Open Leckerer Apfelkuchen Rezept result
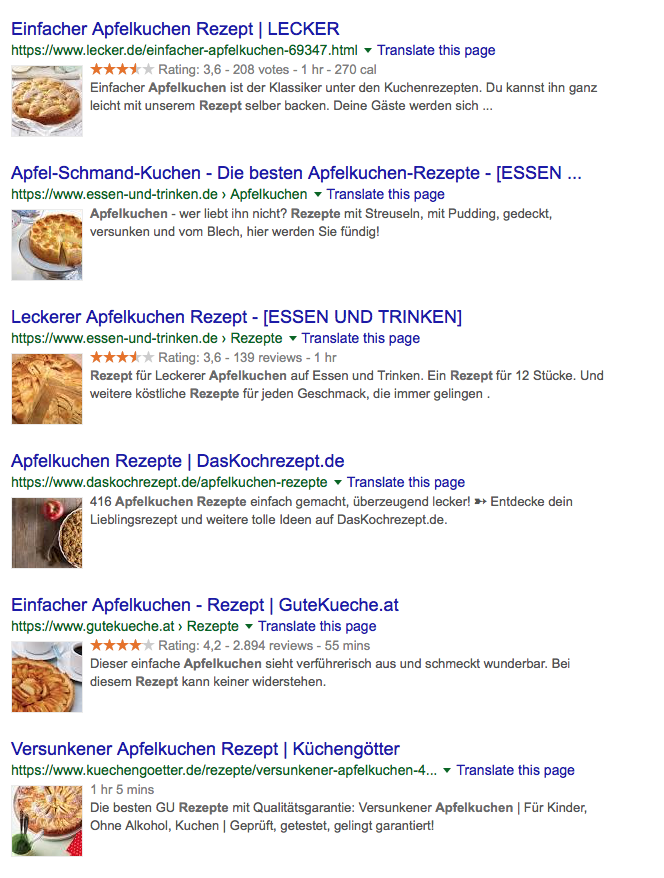 pos(236,317)
